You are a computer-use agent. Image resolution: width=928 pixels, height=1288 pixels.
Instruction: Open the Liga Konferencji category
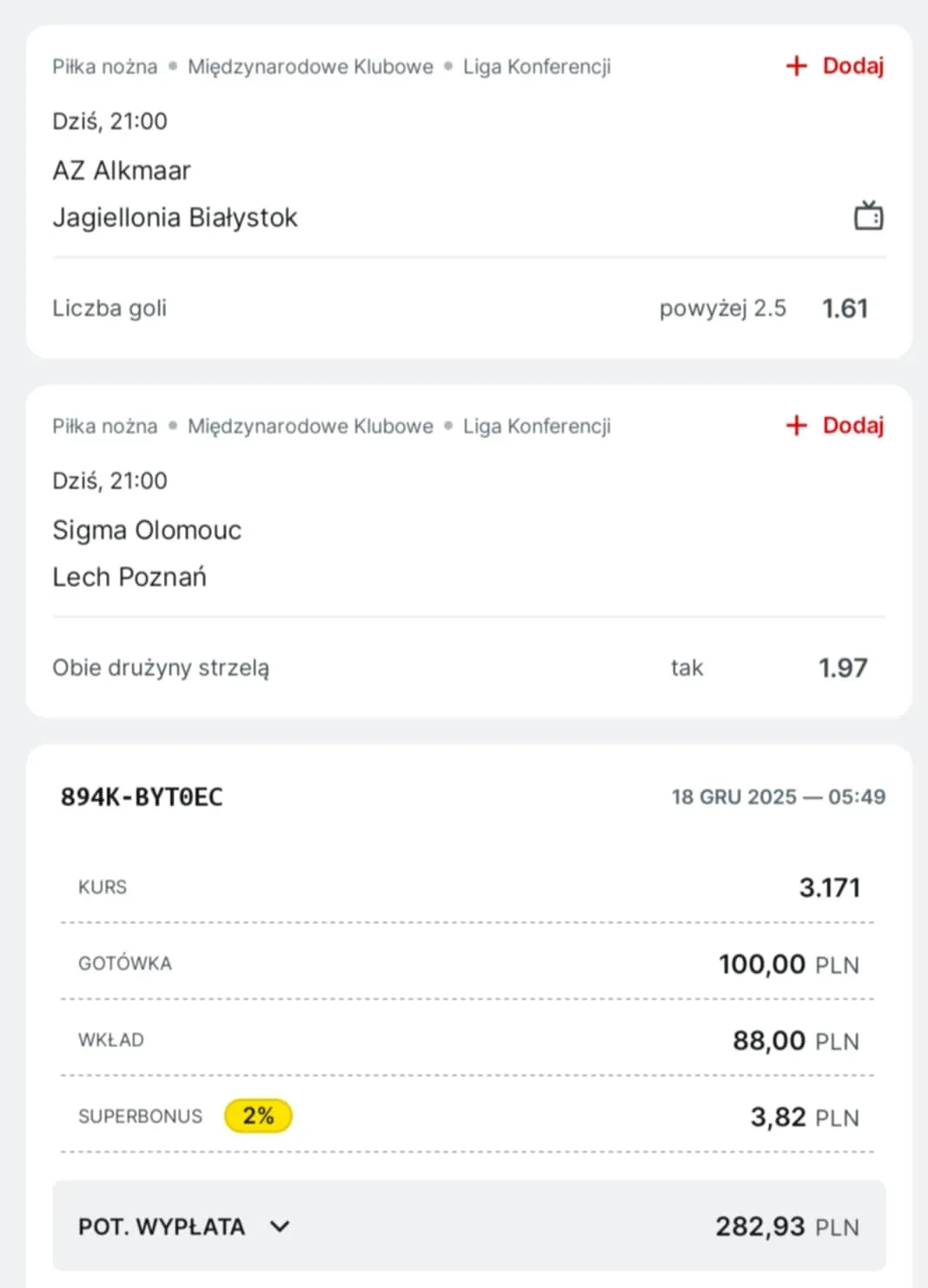click(x=537, y=66)
